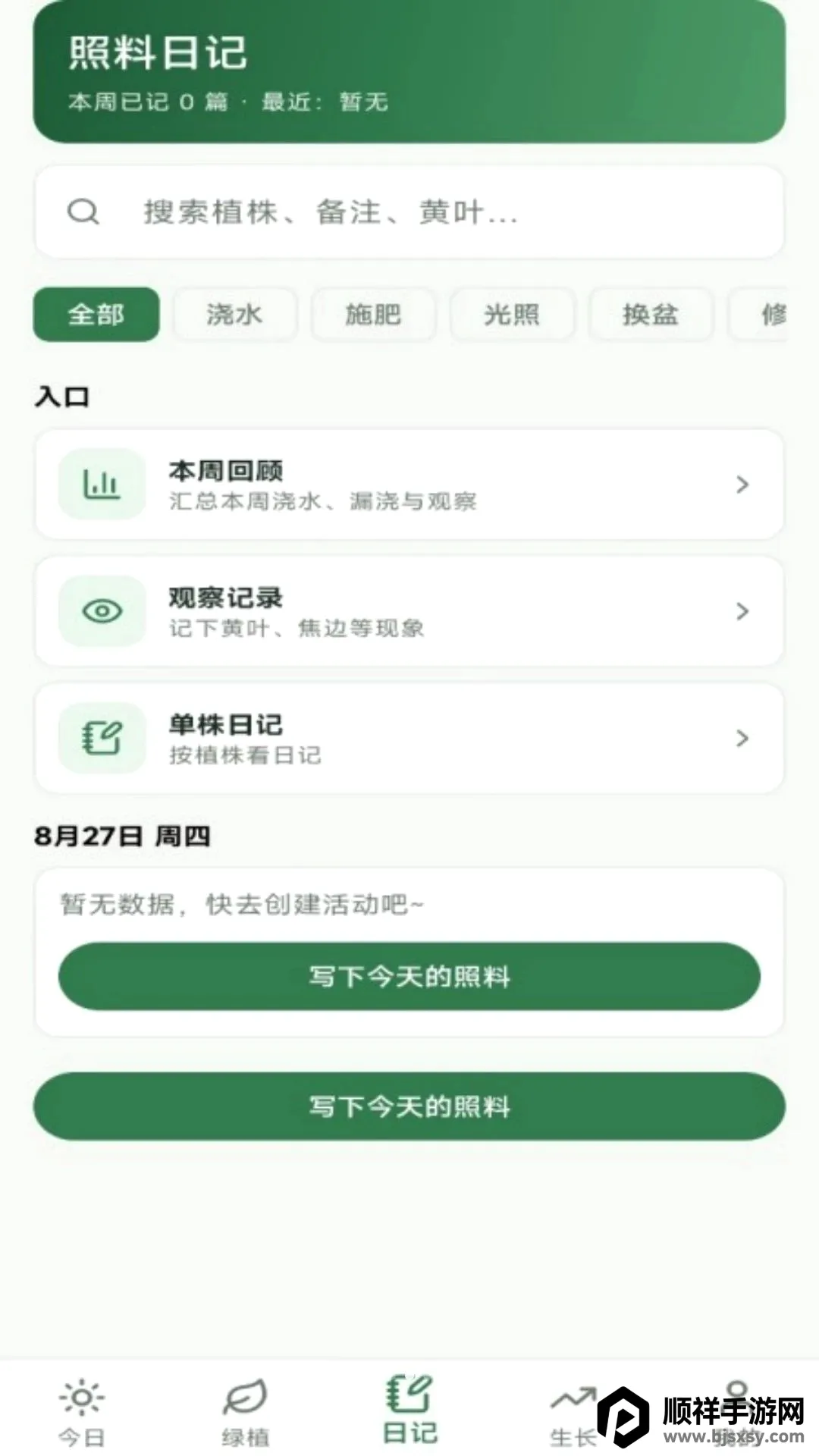Switch to the 生长 tab

coord(573,1415)
